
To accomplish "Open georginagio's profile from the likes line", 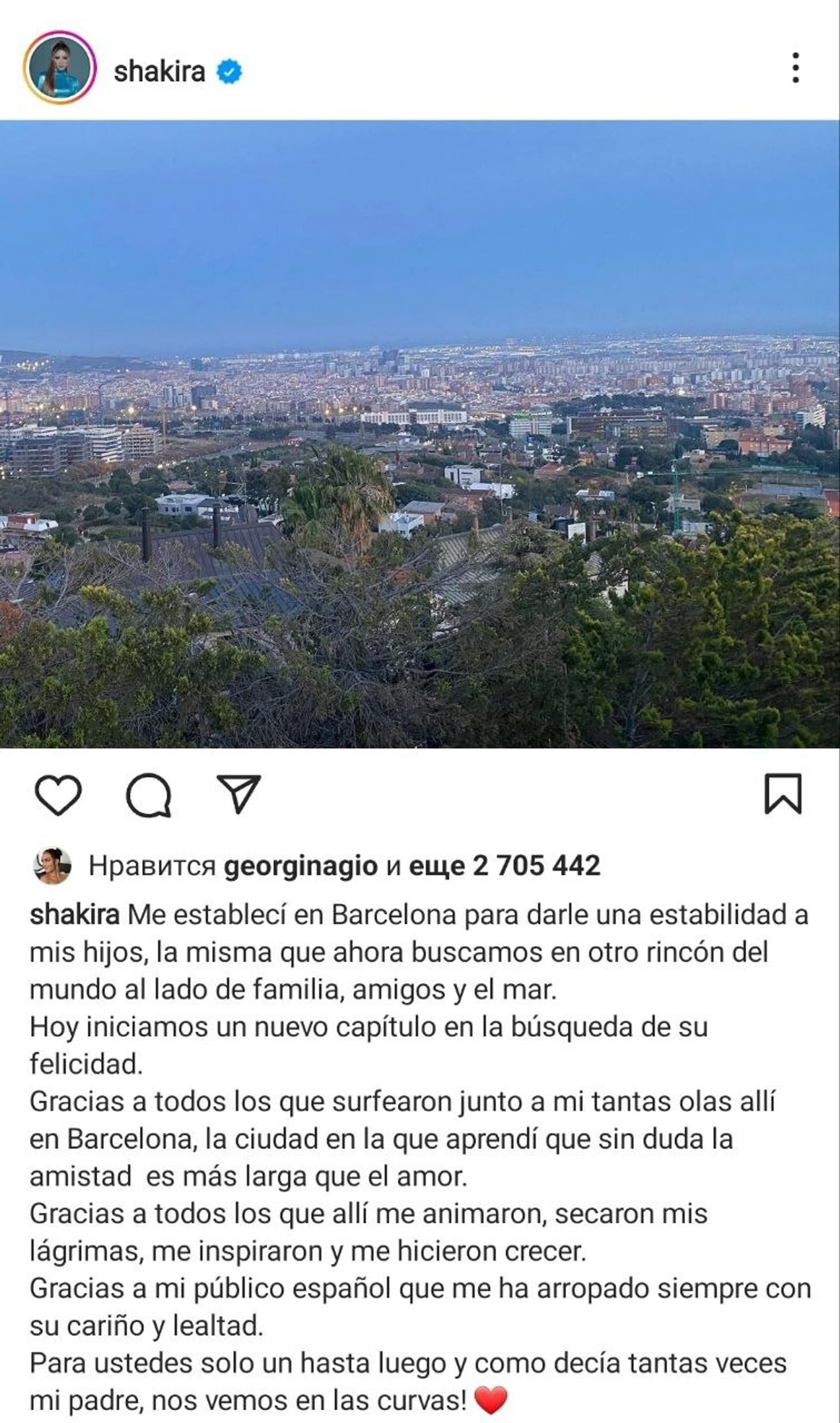I will tap(300, 865).
